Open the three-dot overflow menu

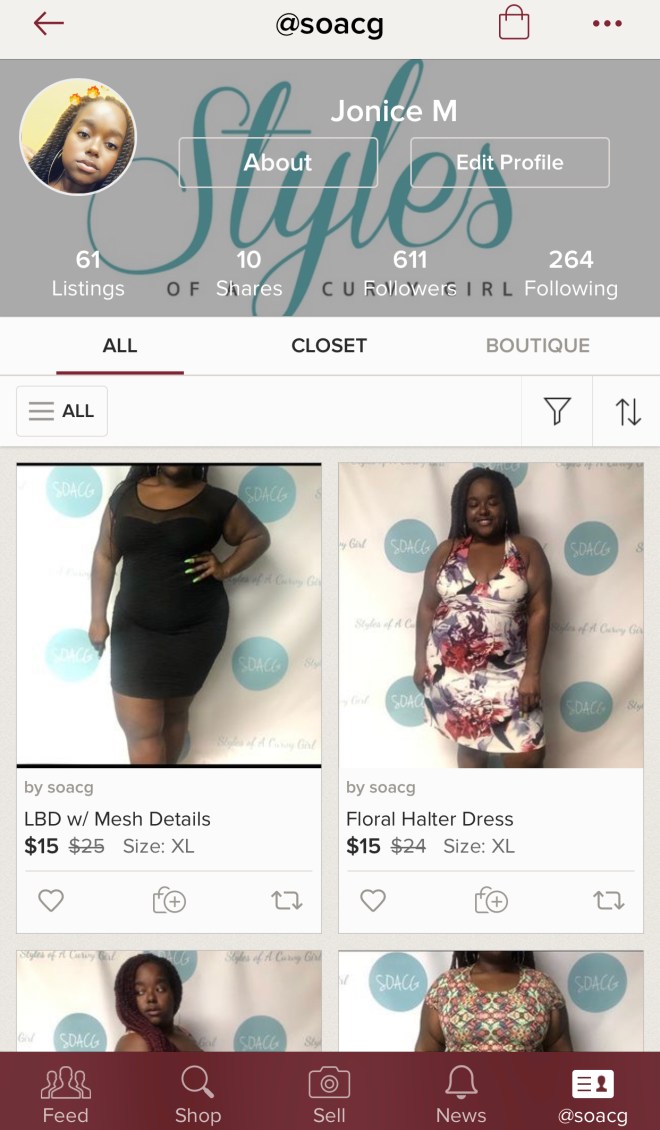click(x=607, y=24)
